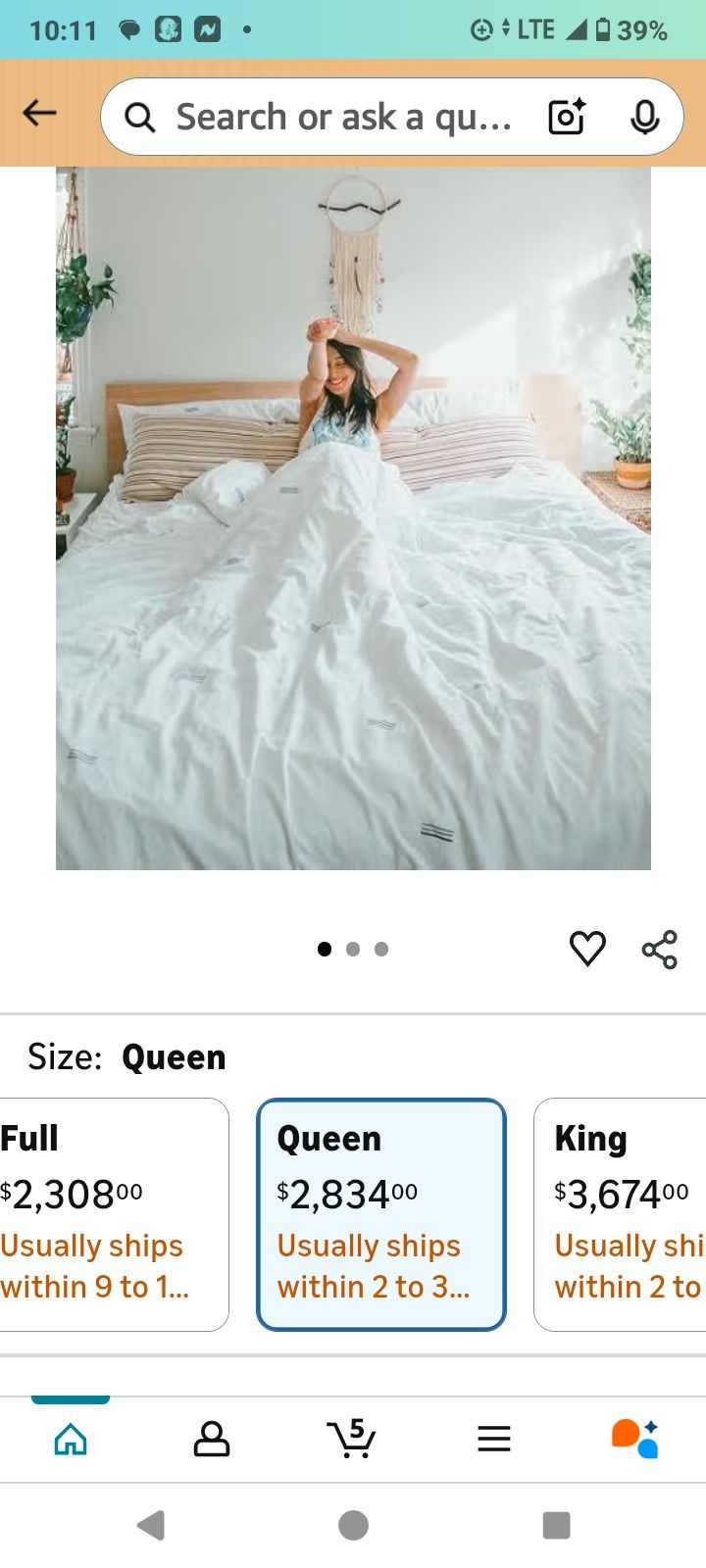Open camera lens search
This screenshot has width=706, height=1568.
pos(567,118)
